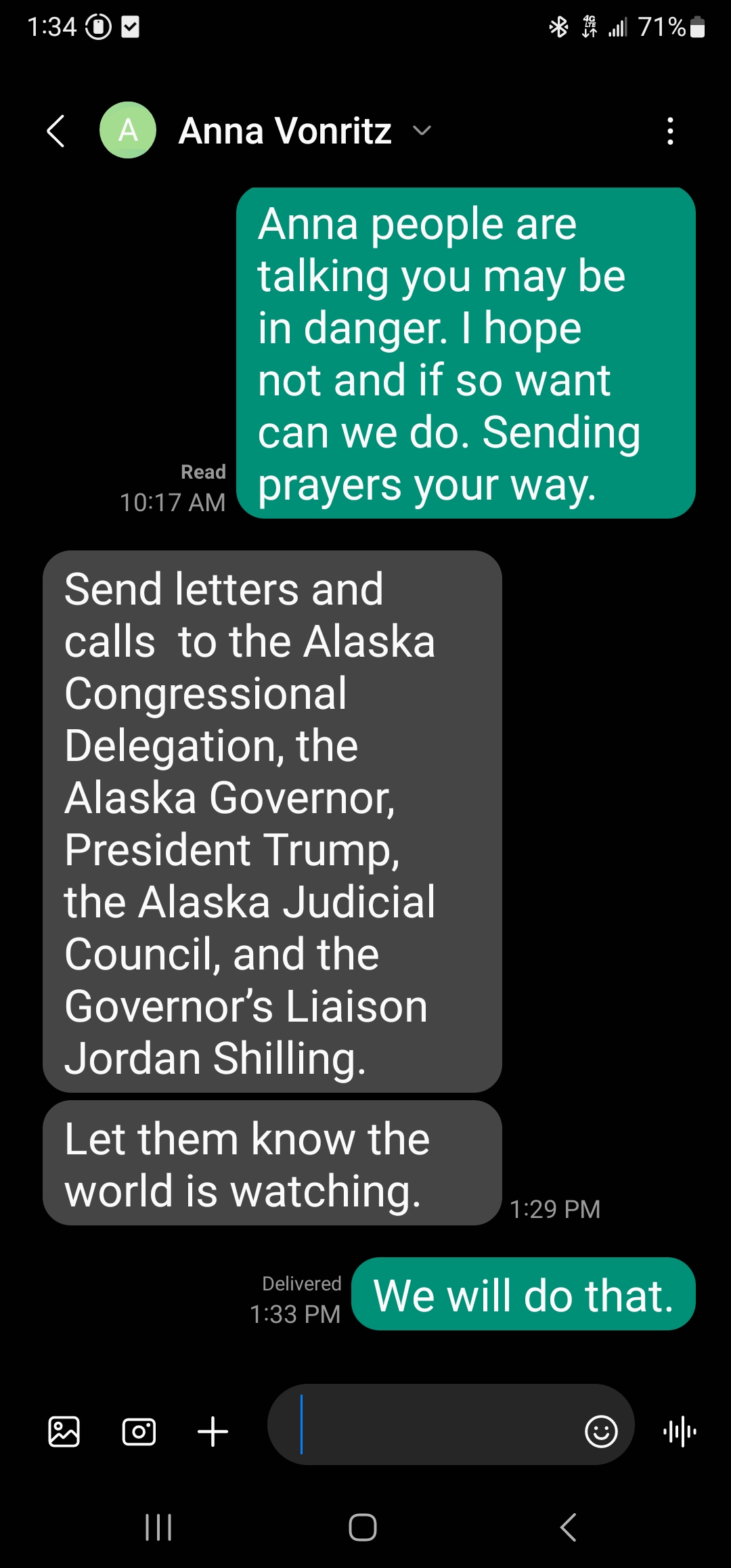Open recent apps from navigation bar
731x1568 pixels.
tap(158, 1527)
